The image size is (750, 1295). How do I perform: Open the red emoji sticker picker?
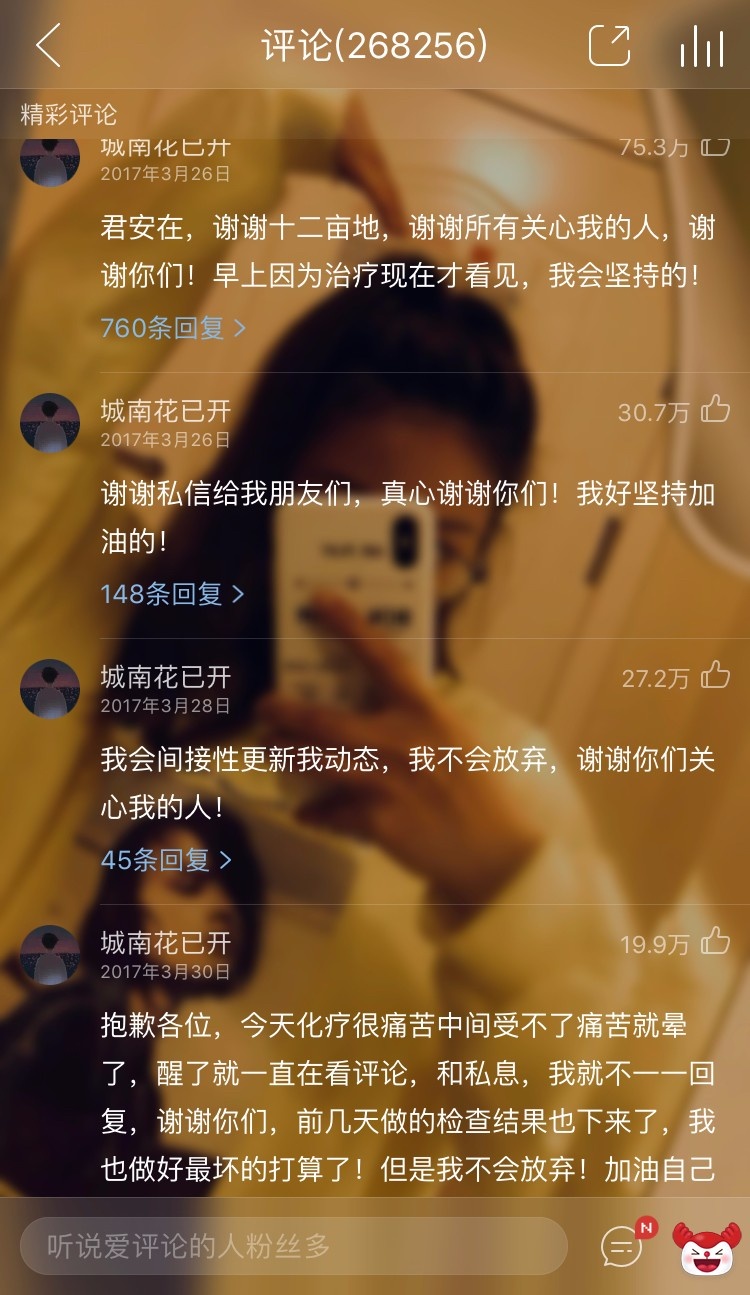(x=706, y=1247)
